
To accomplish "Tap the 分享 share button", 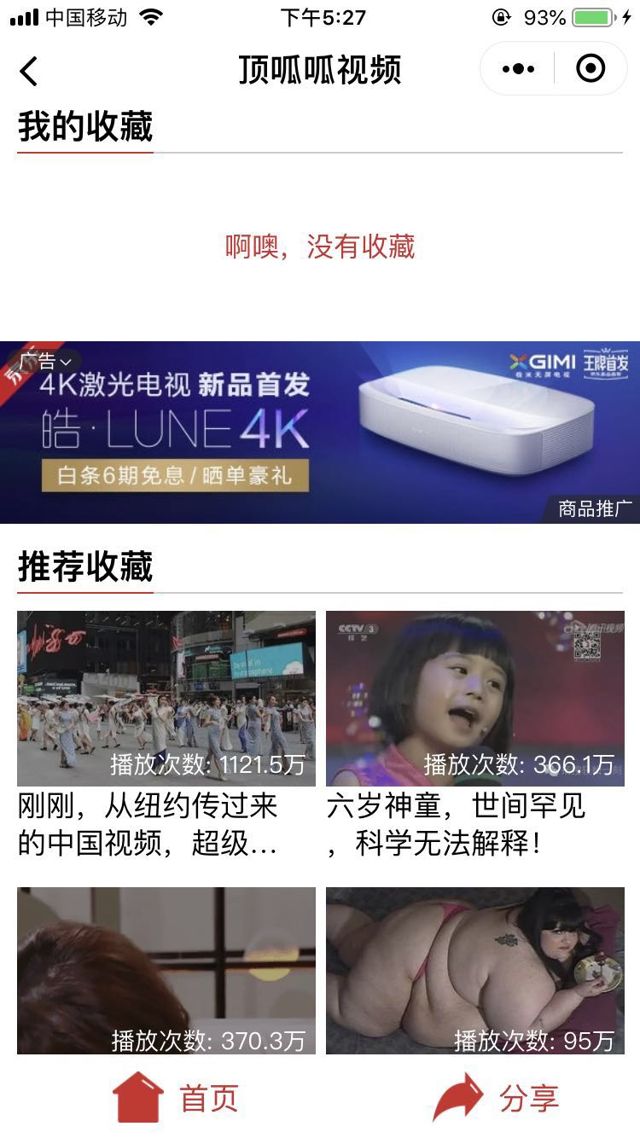I will [x=496, y=1098].
